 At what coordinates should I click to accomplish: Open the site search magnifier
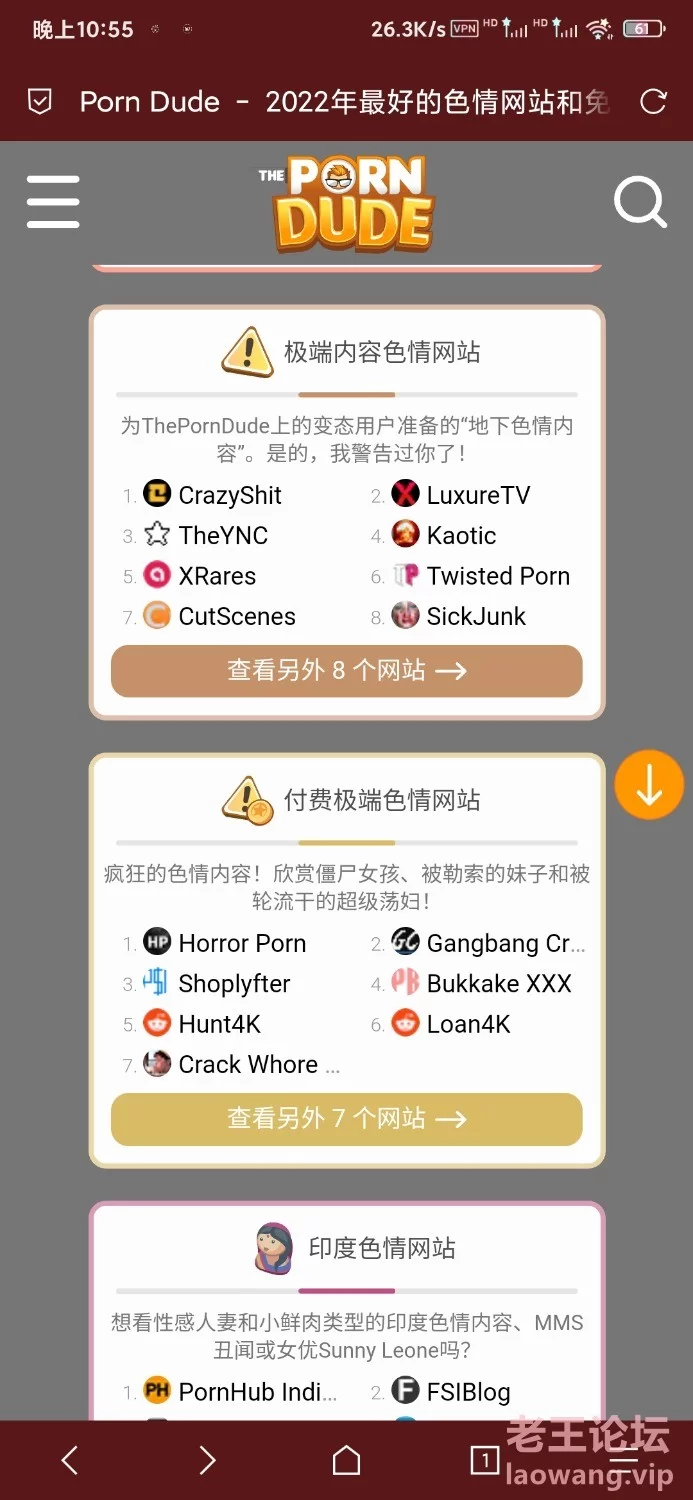click(640, 202)
